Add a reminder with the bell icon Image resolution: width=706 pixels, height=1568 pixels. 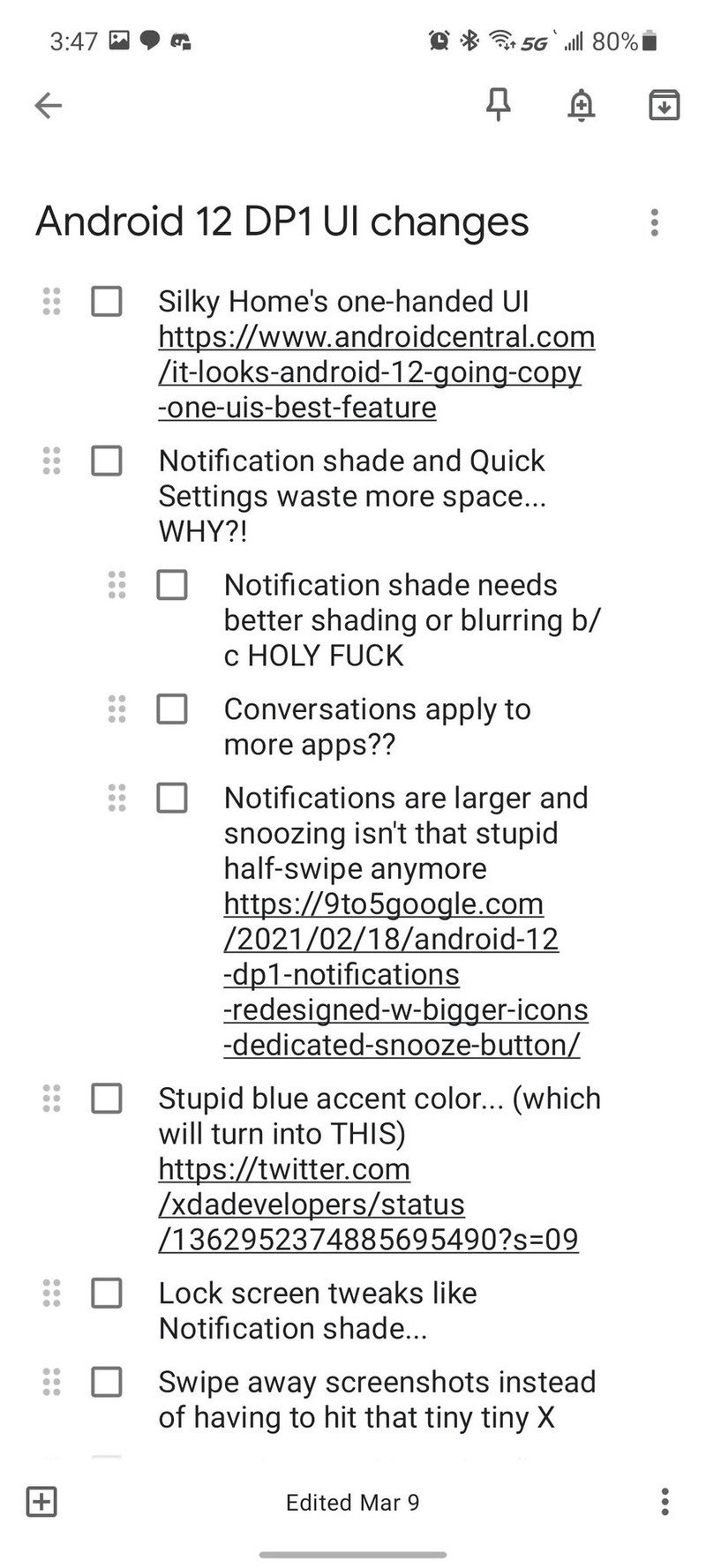pos(581,106)
